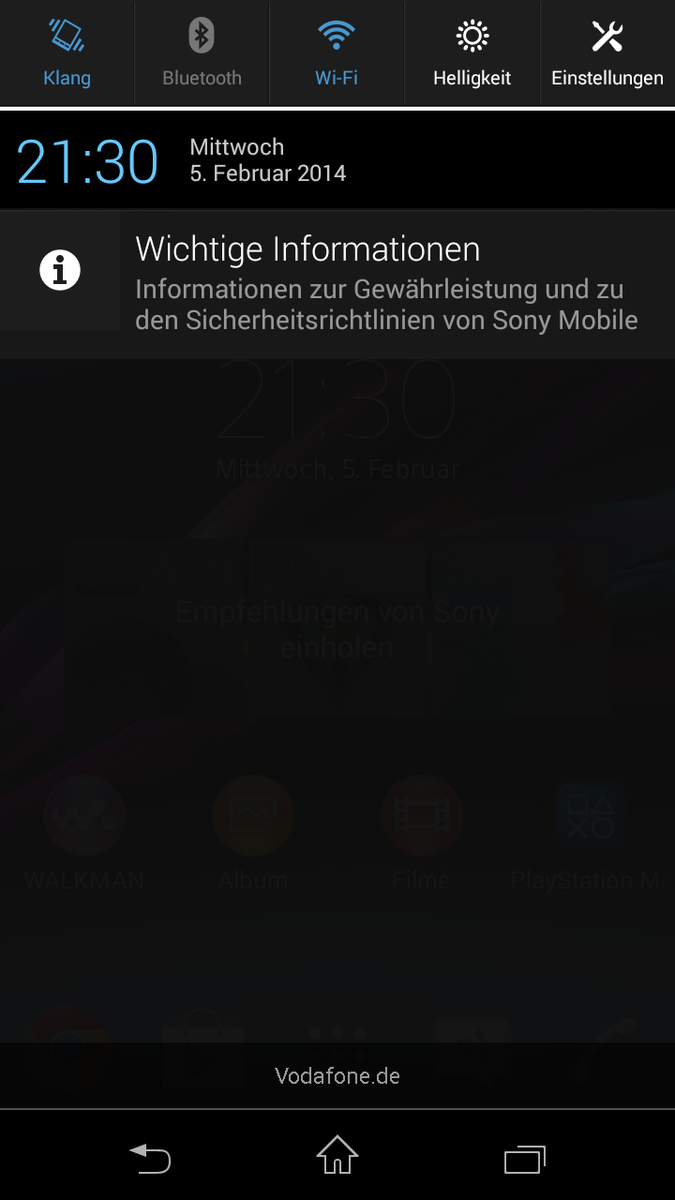
Task: Open Einstellungen from quick settings
Action: (607, 52)
